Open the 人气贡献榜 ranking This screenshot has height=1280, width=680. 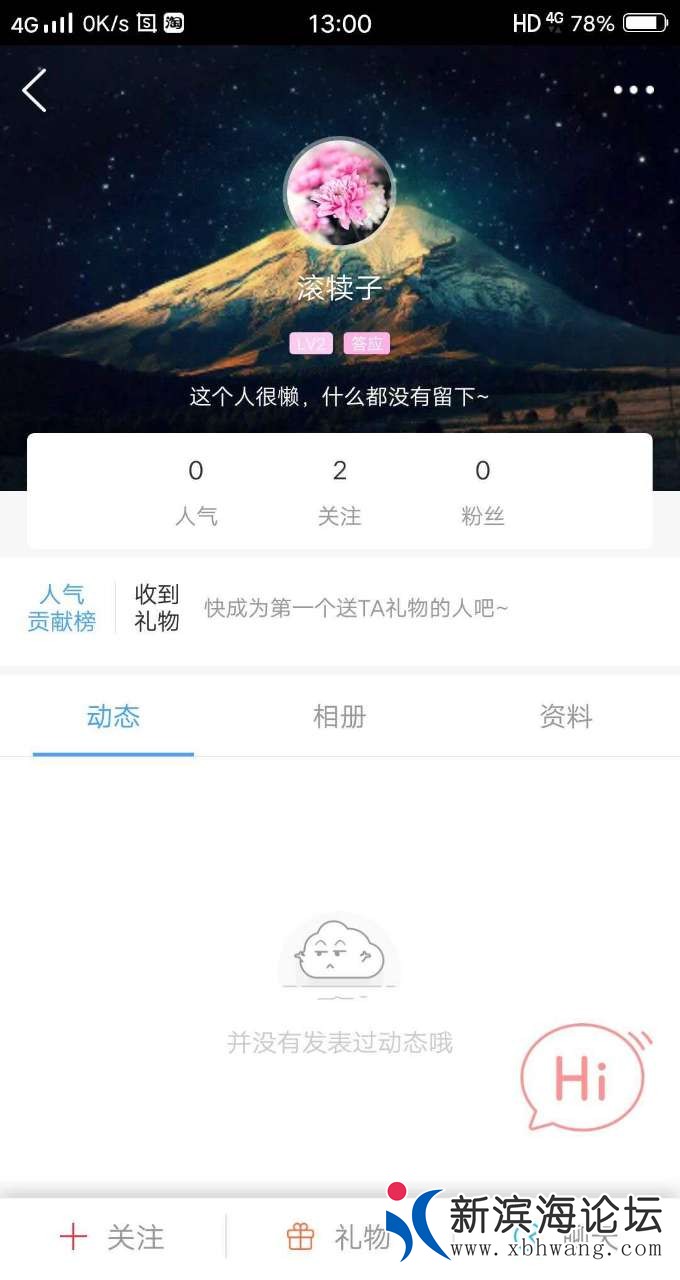coord(62,608)
